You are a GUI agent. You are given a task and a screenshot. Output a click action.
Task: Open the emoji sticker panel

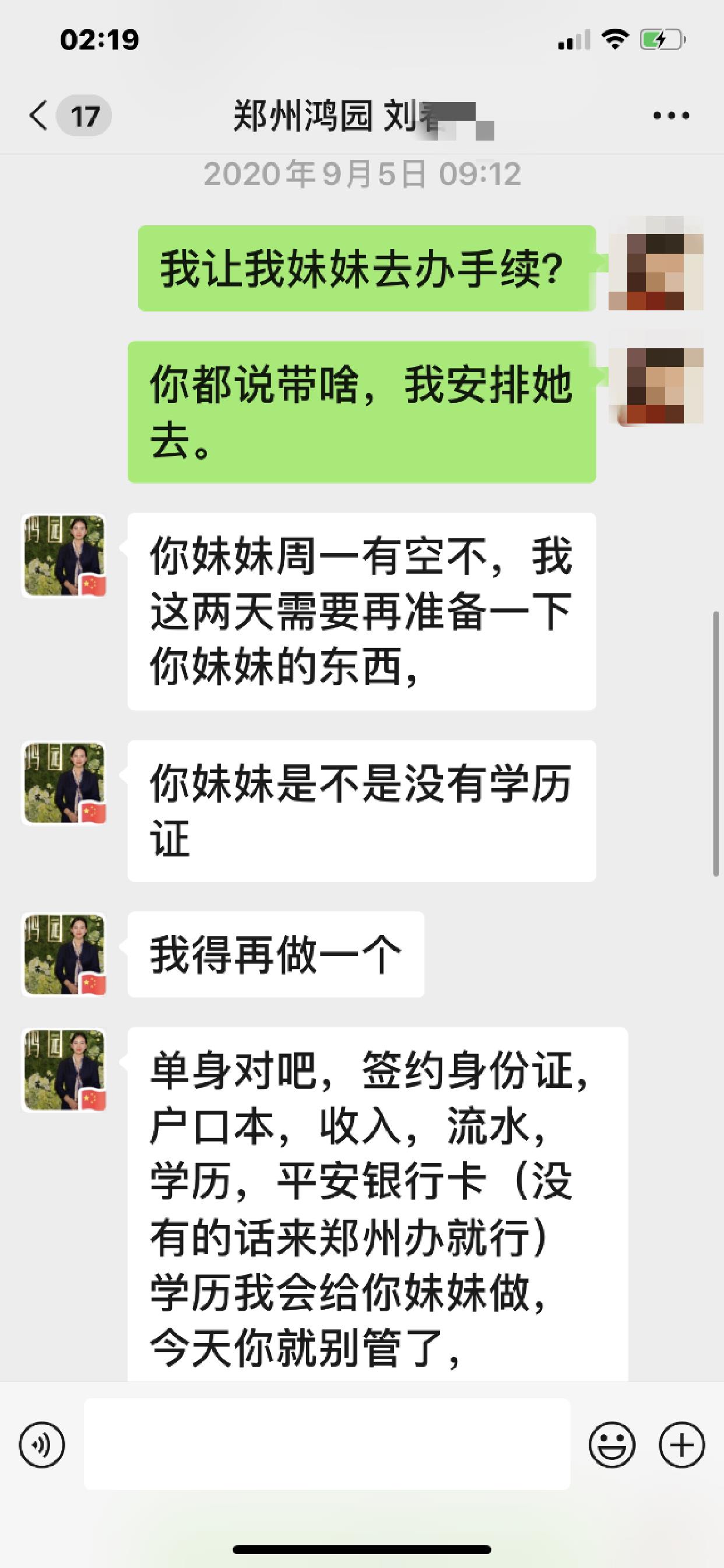[x=611, y=1444]
